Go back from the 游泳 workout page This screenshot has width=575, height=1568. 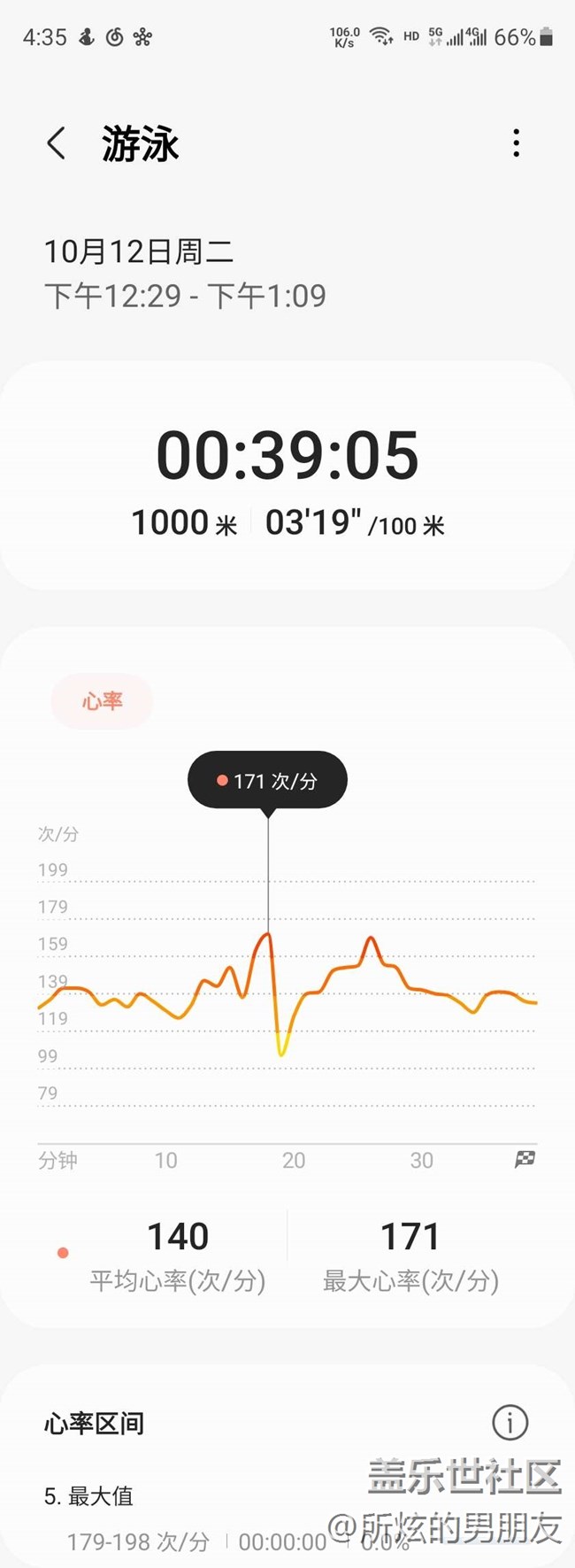[x=57, y=143]
